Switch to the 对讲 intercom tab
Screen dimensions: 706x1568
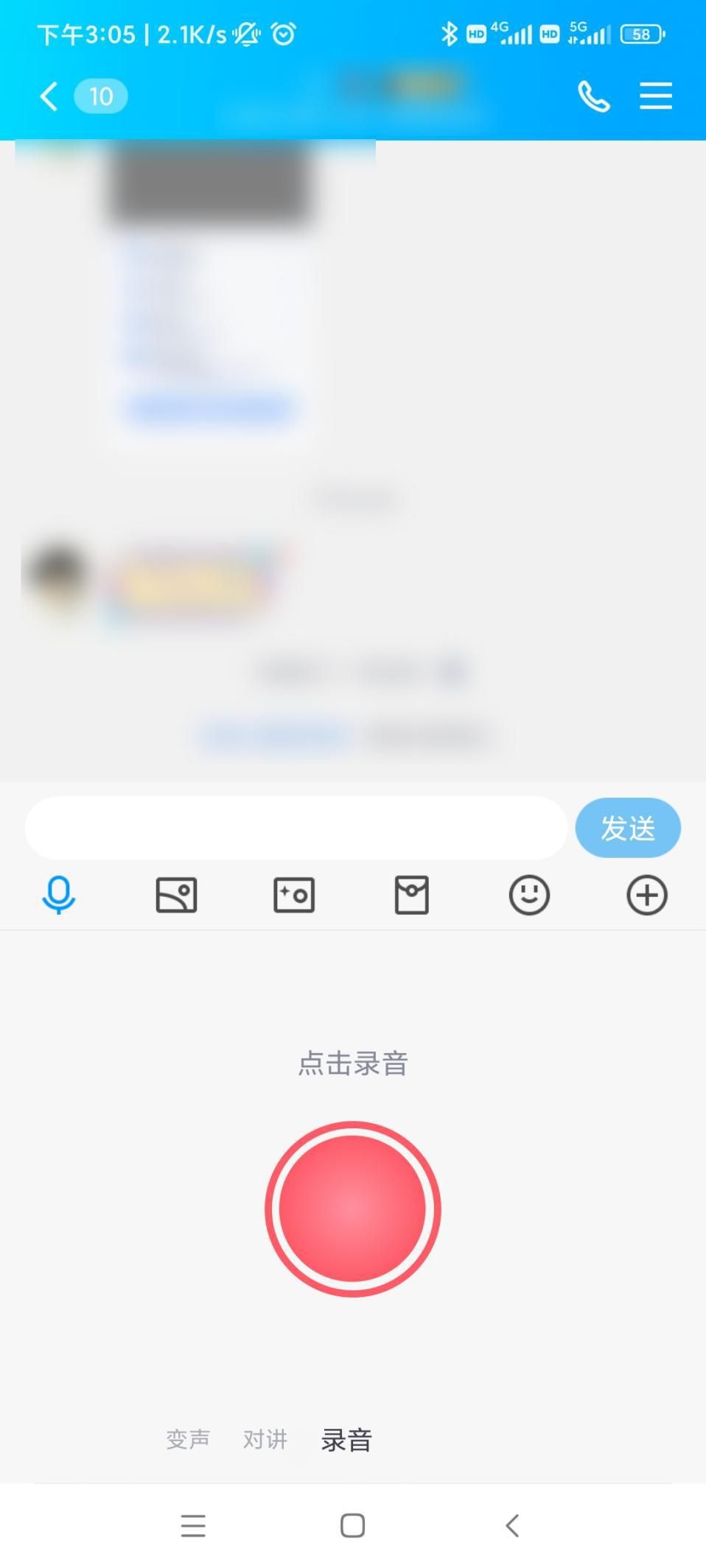pos(265,1439)
